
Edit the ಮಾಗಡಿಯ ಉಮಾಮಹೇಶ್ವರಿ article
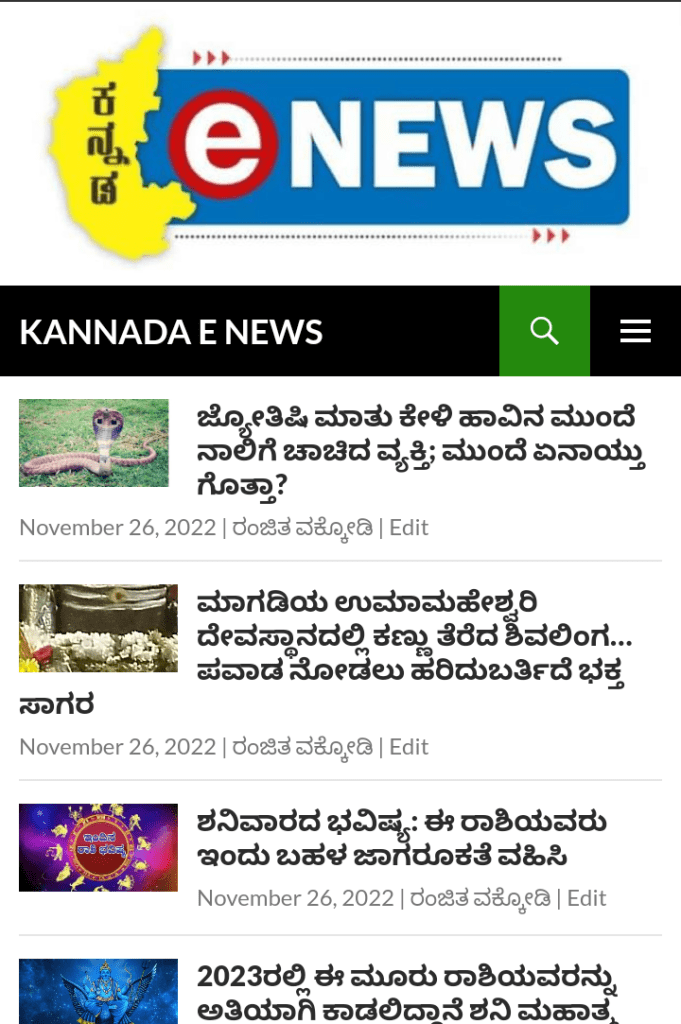(x=408, y=747)
